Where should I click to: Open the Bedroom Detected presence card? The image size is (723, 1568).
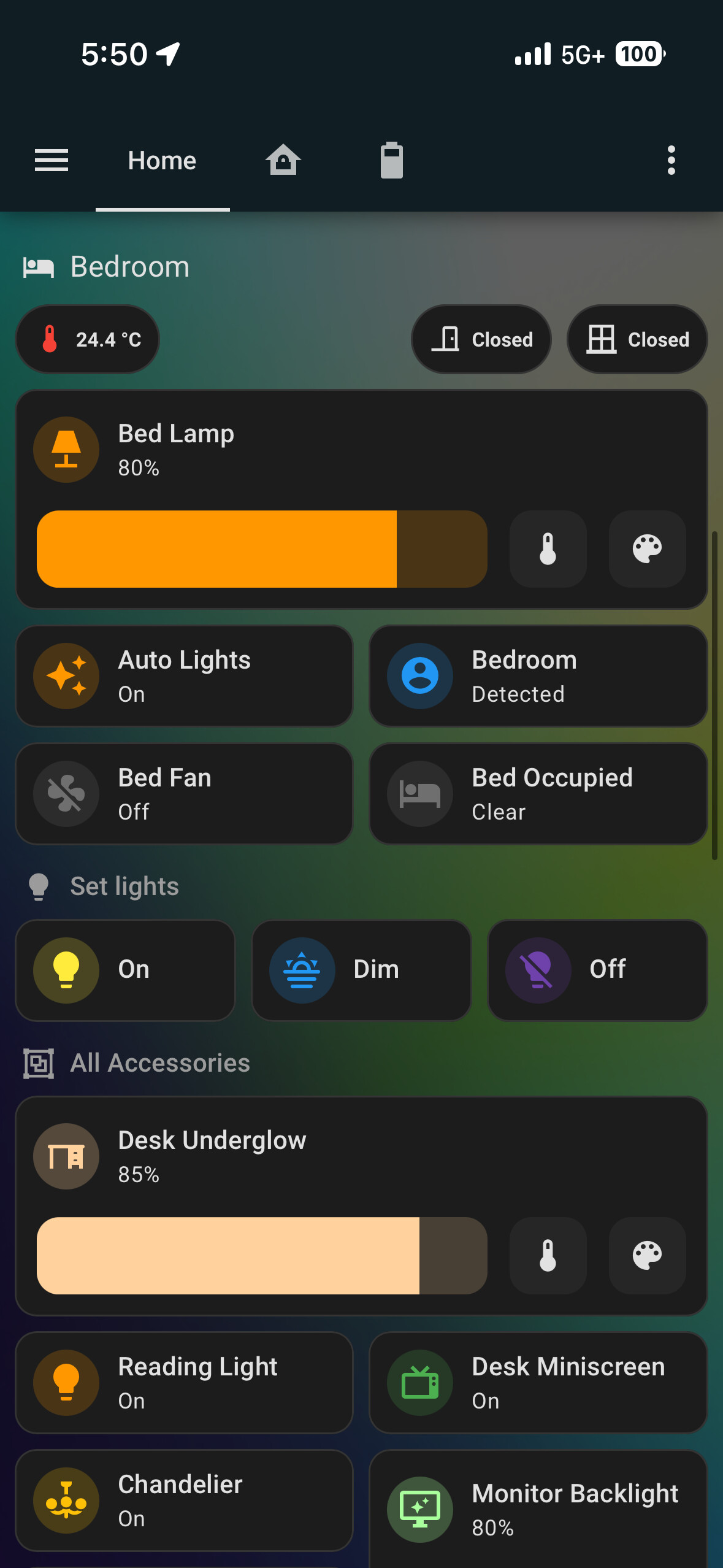(538, 676)
